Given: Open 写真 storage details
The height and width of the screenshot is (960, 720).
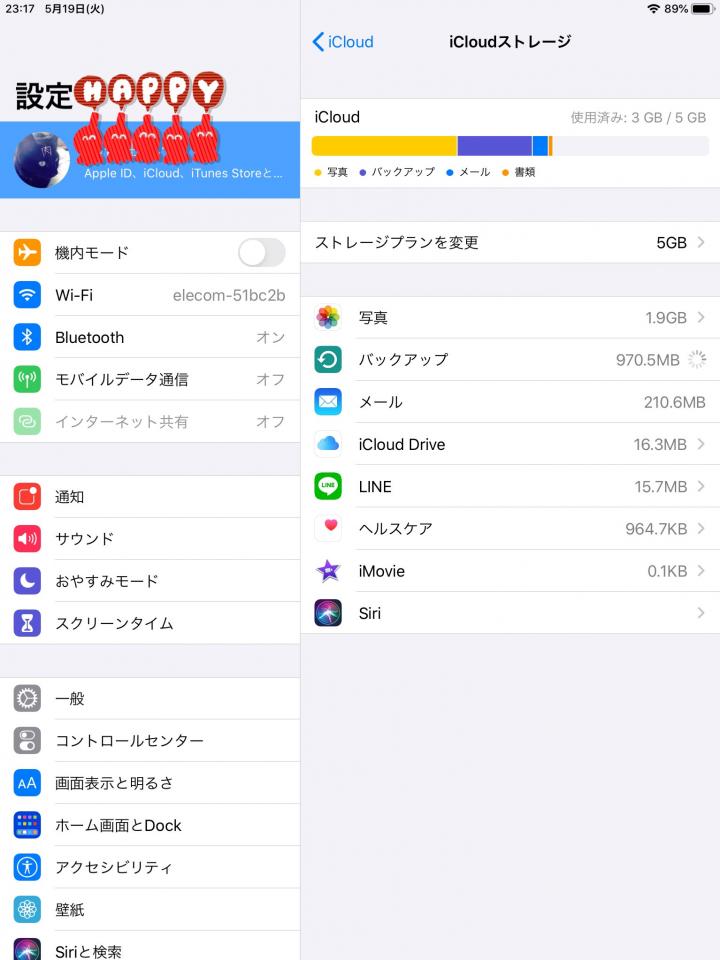Looking at the screenshot, I should click(x=510, y=318).
